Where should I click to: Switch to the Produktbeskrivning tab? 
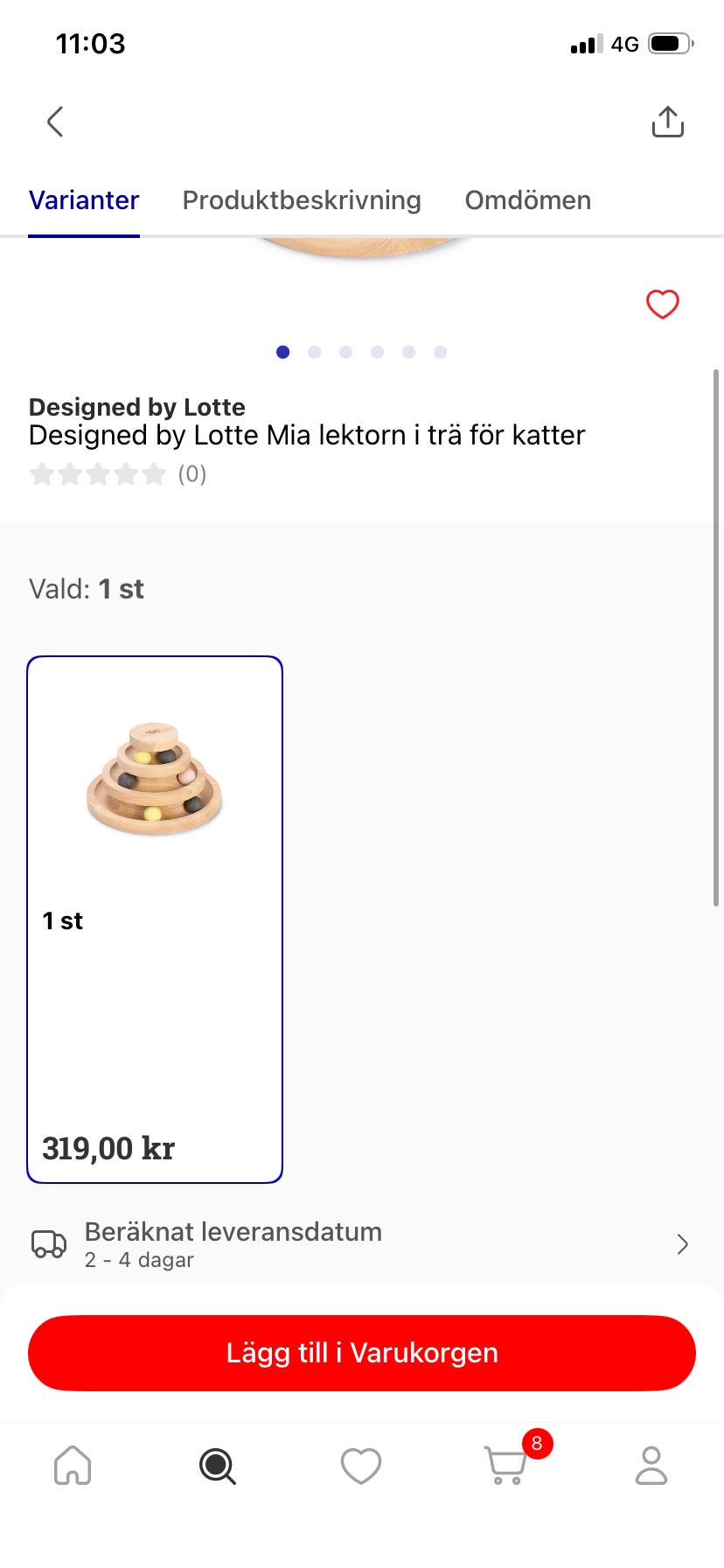302,200
